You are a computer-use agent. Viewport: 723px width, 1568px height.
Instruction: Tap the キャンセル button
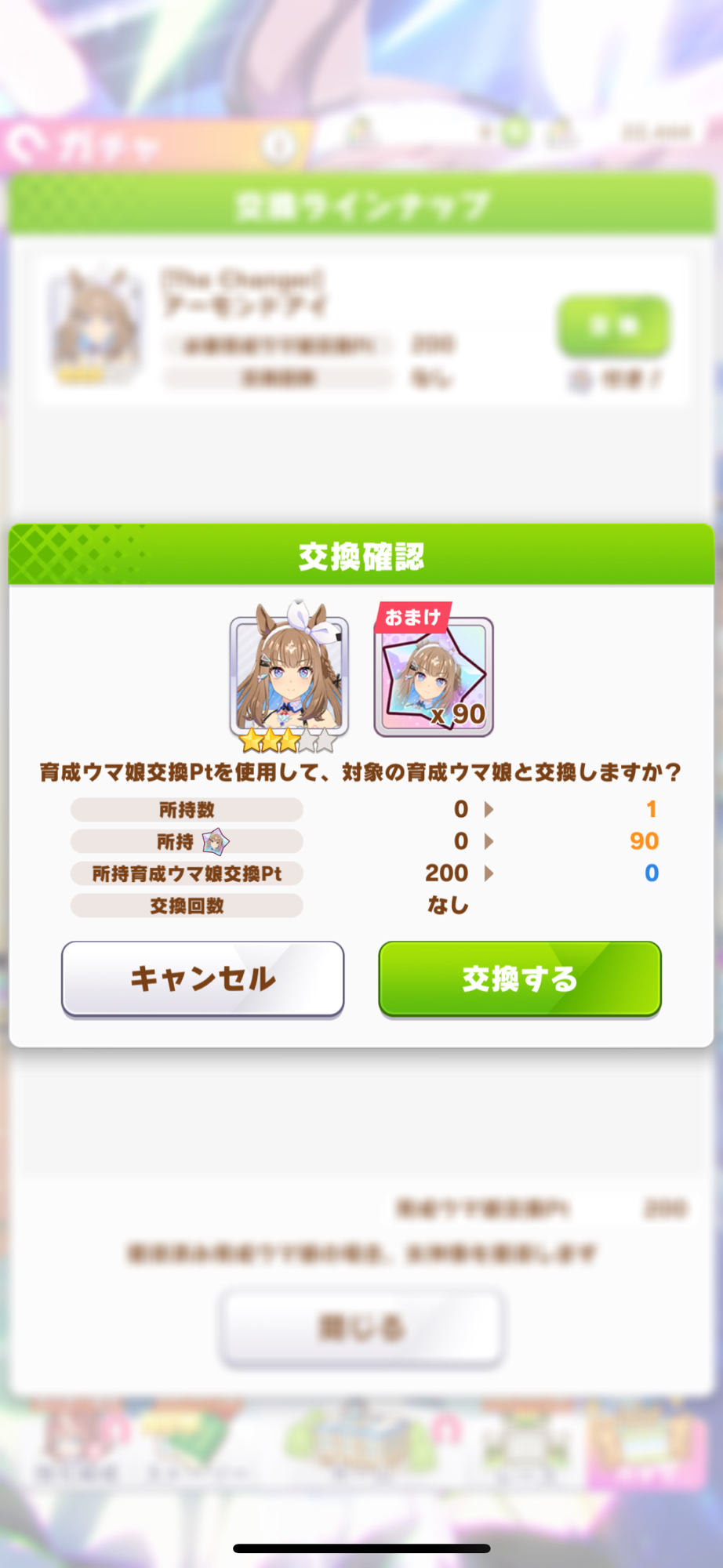click(x=202, y=978)
